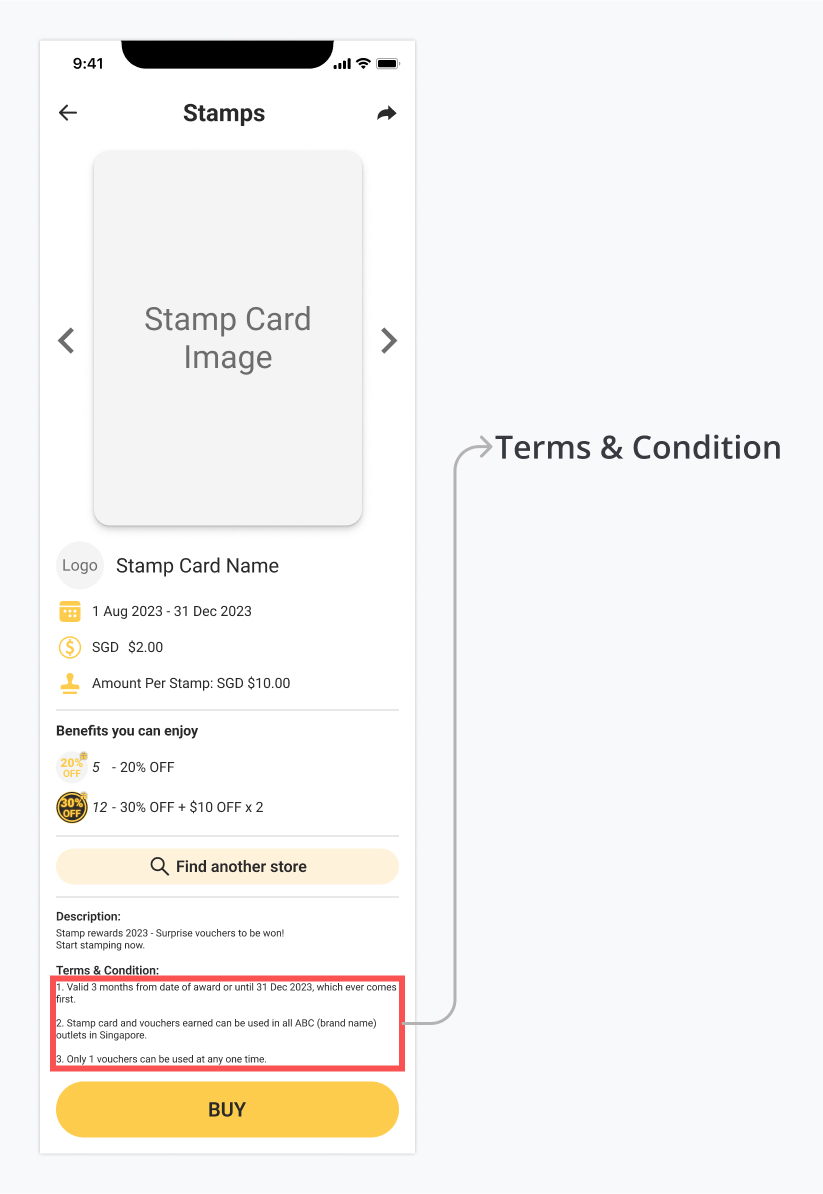Viewport: 823px width, 1194px height.
Task: Buy the stamp card
Action: pyautogui.click(x=227, y=1109)
